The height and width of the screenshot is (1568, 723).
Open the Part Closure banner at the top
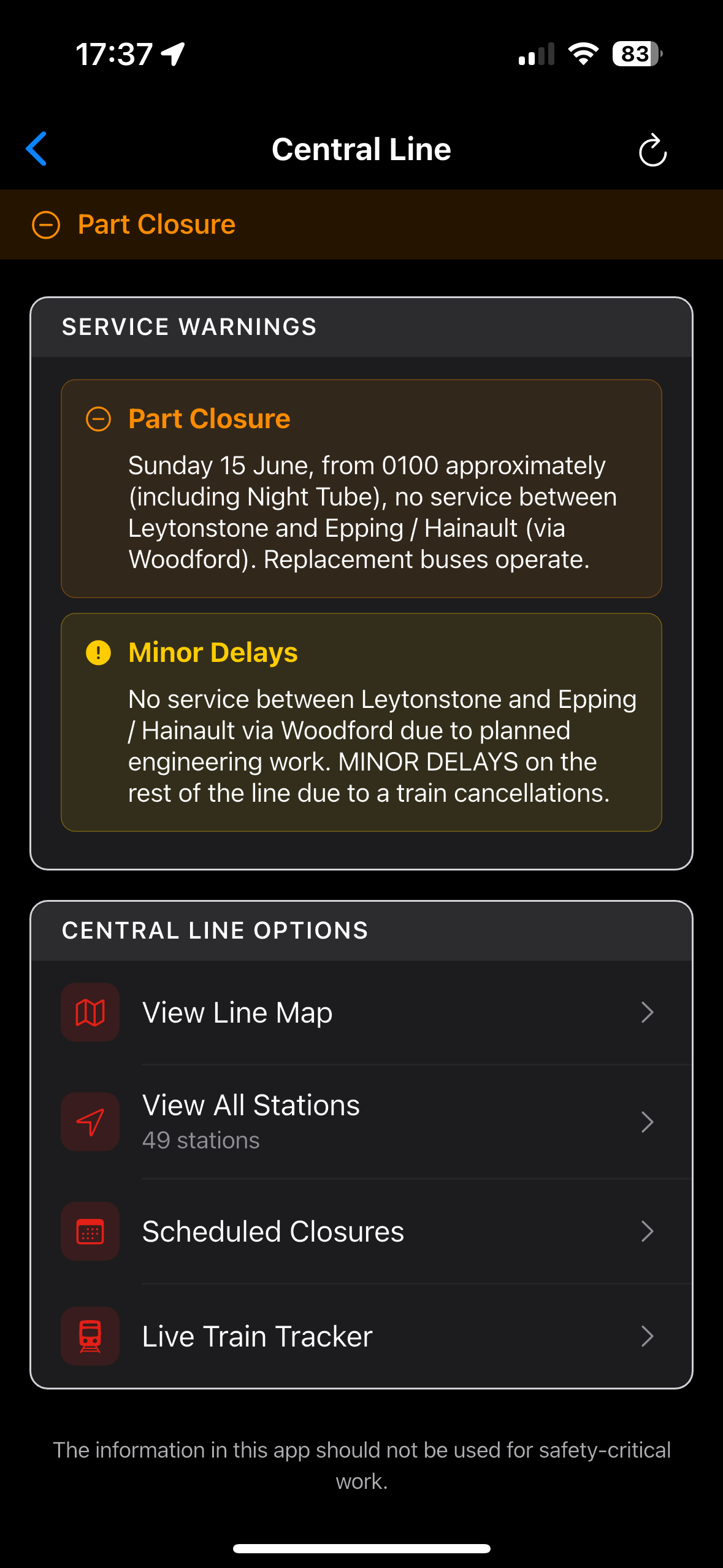tap(361, 225)
